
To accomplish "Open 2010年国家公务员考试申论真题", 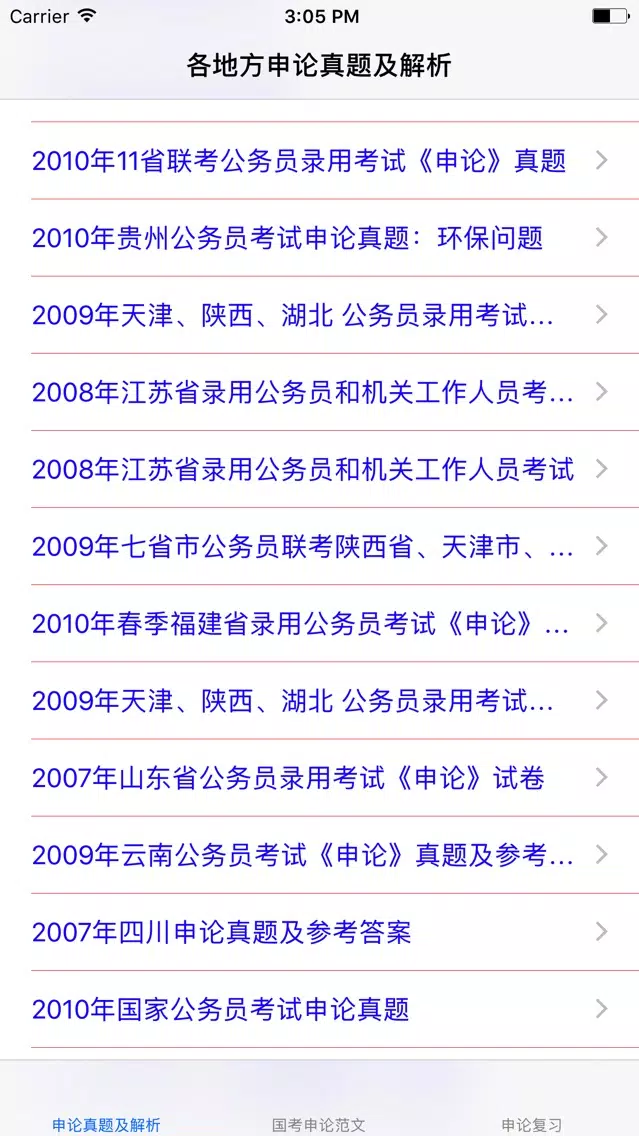I will (x=320, y=1008).
